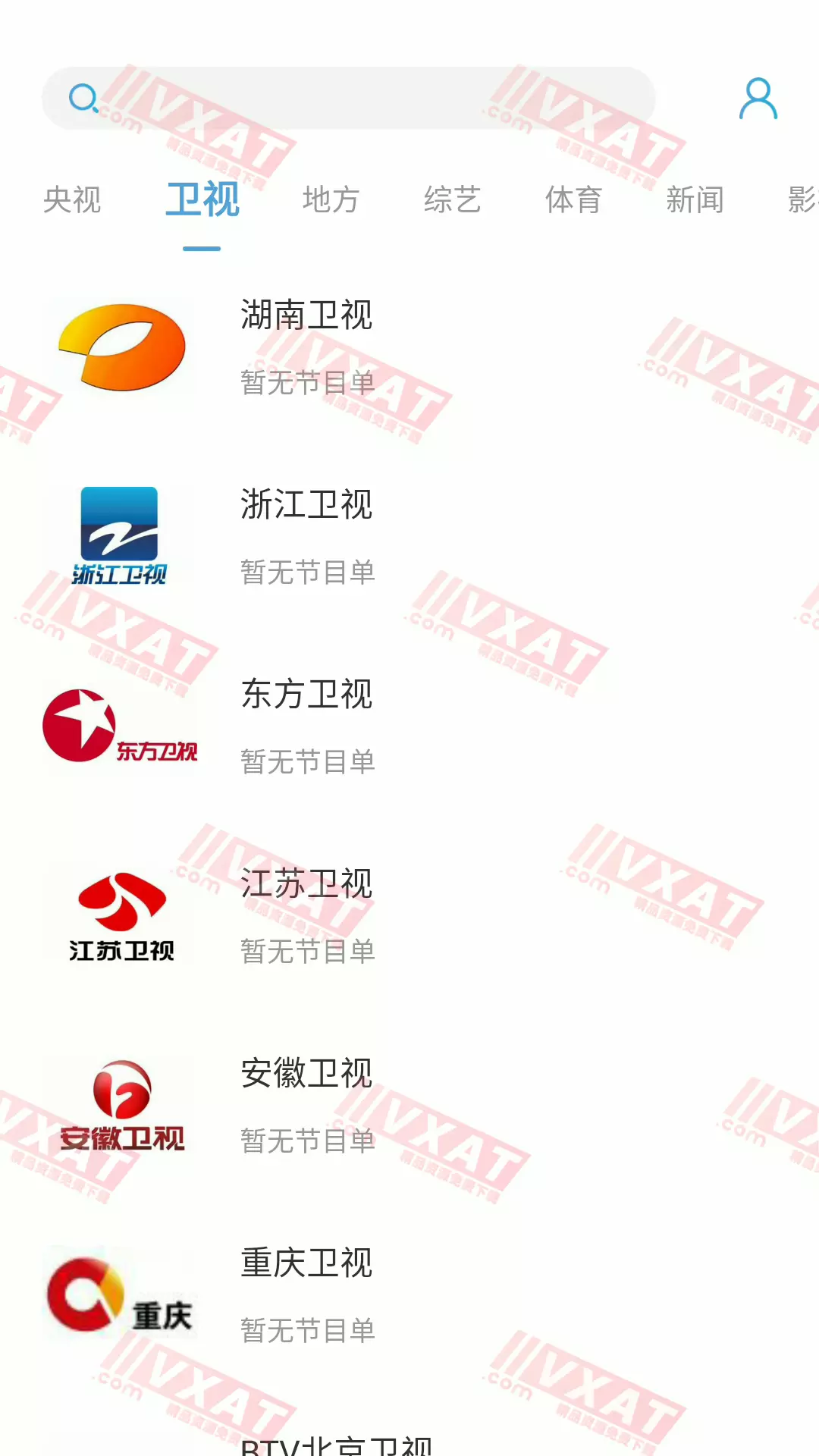
Task: Select the 新闻 channel category
Action: click(695, 199)
